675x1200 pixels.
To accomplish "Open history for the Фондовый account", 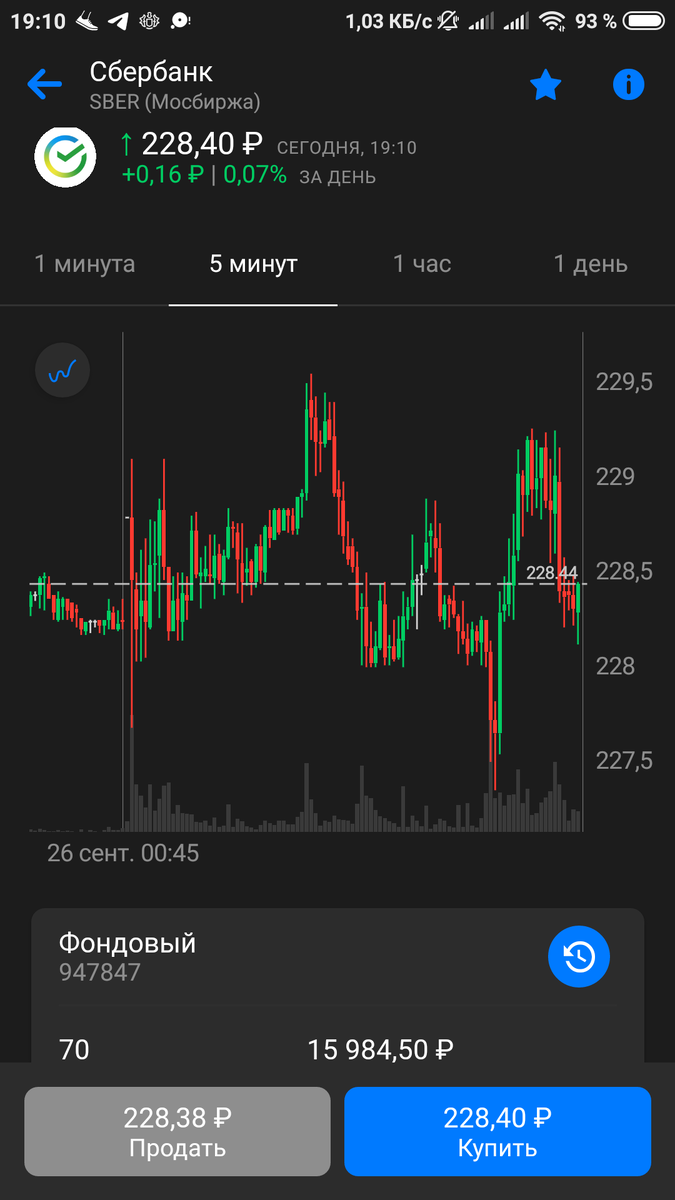I will 580,957.
